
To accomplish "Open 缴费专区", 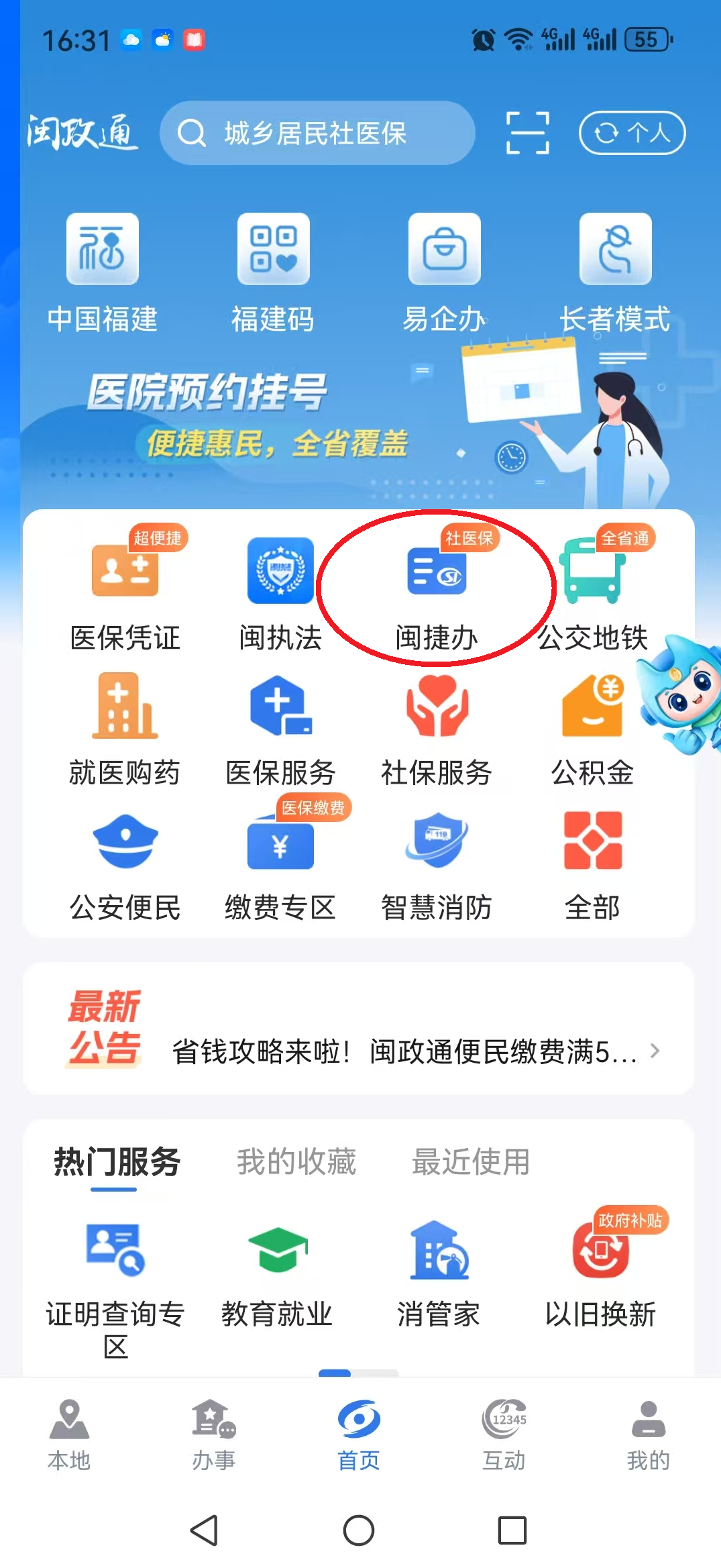I will pyautogui.click(x=280, y=864).
